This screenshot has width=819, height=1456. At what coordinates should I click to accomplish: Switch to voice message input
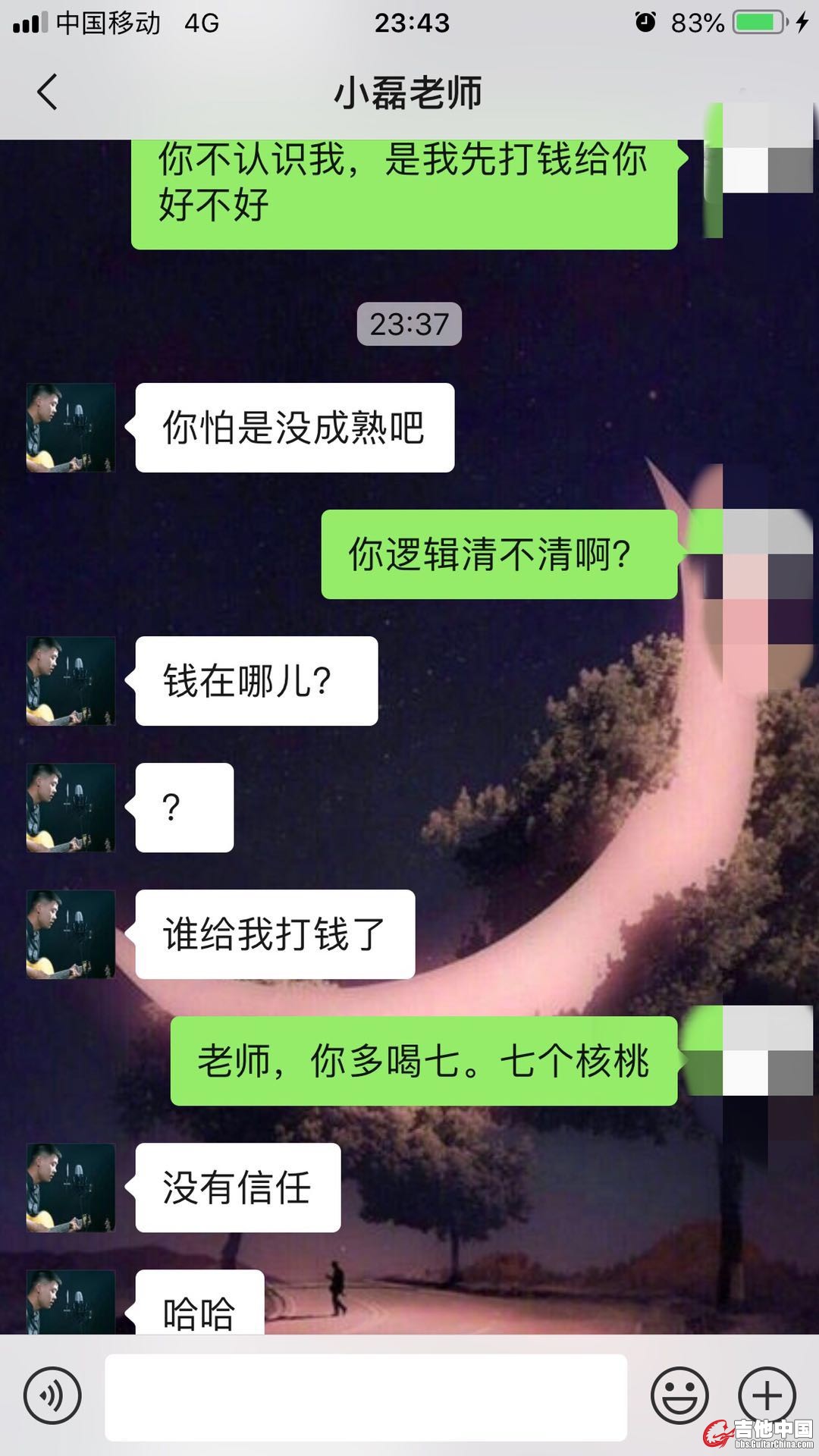tap(52, 1395)
